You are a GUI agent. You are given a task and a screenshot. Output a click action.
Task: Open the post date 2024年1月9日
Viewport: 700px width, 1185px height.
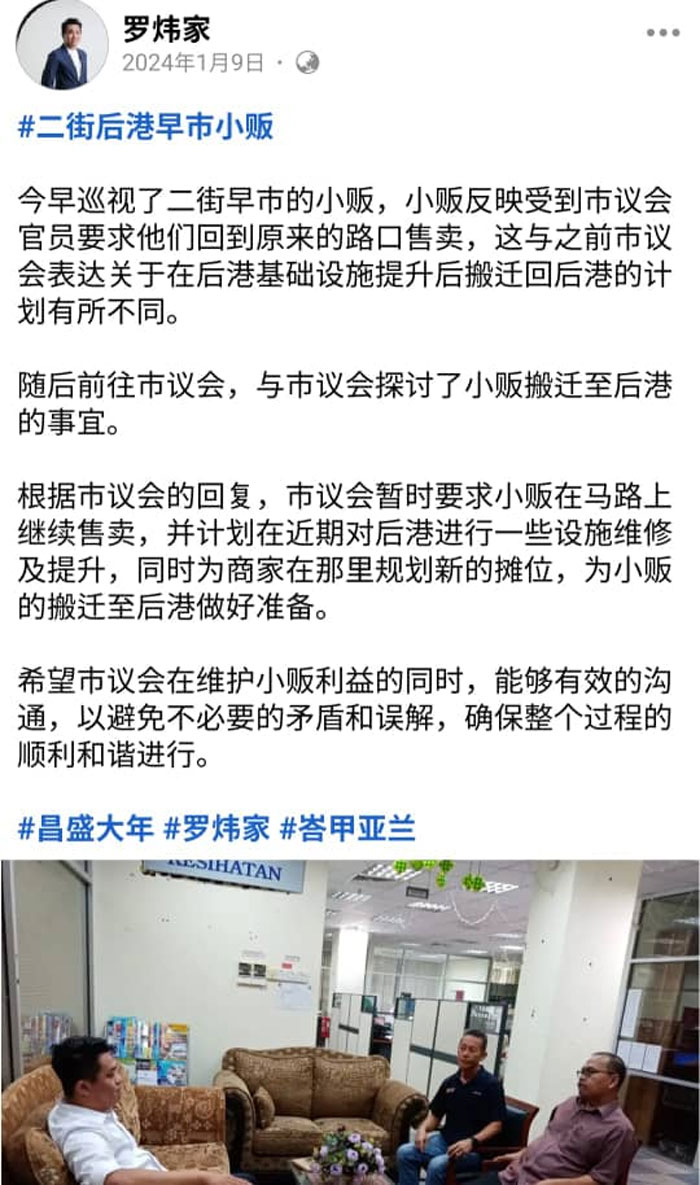point(193,63)
